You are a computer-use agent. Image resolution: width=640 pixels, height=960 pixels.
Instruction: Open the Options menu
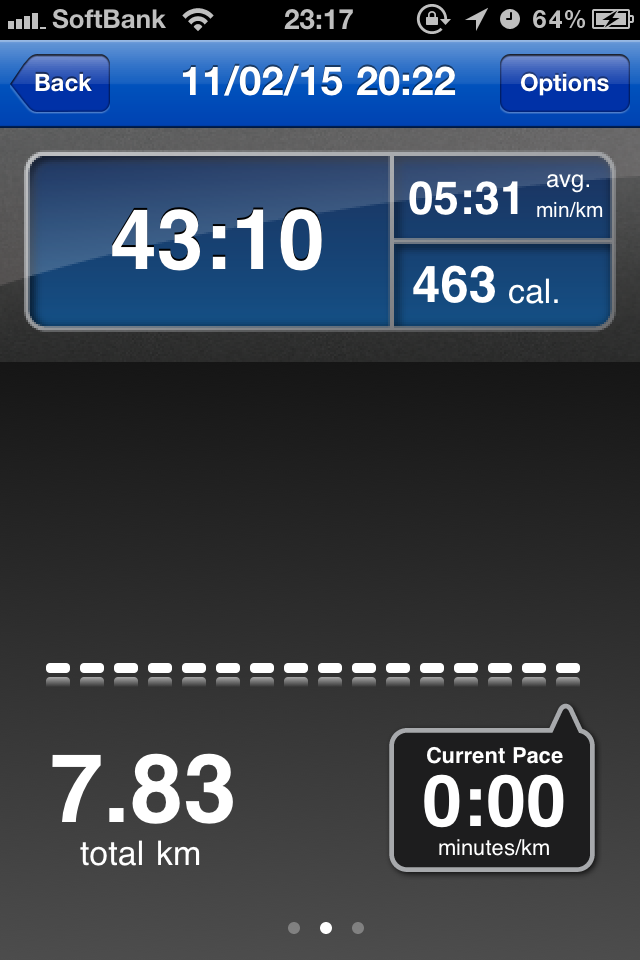point(563,83)
